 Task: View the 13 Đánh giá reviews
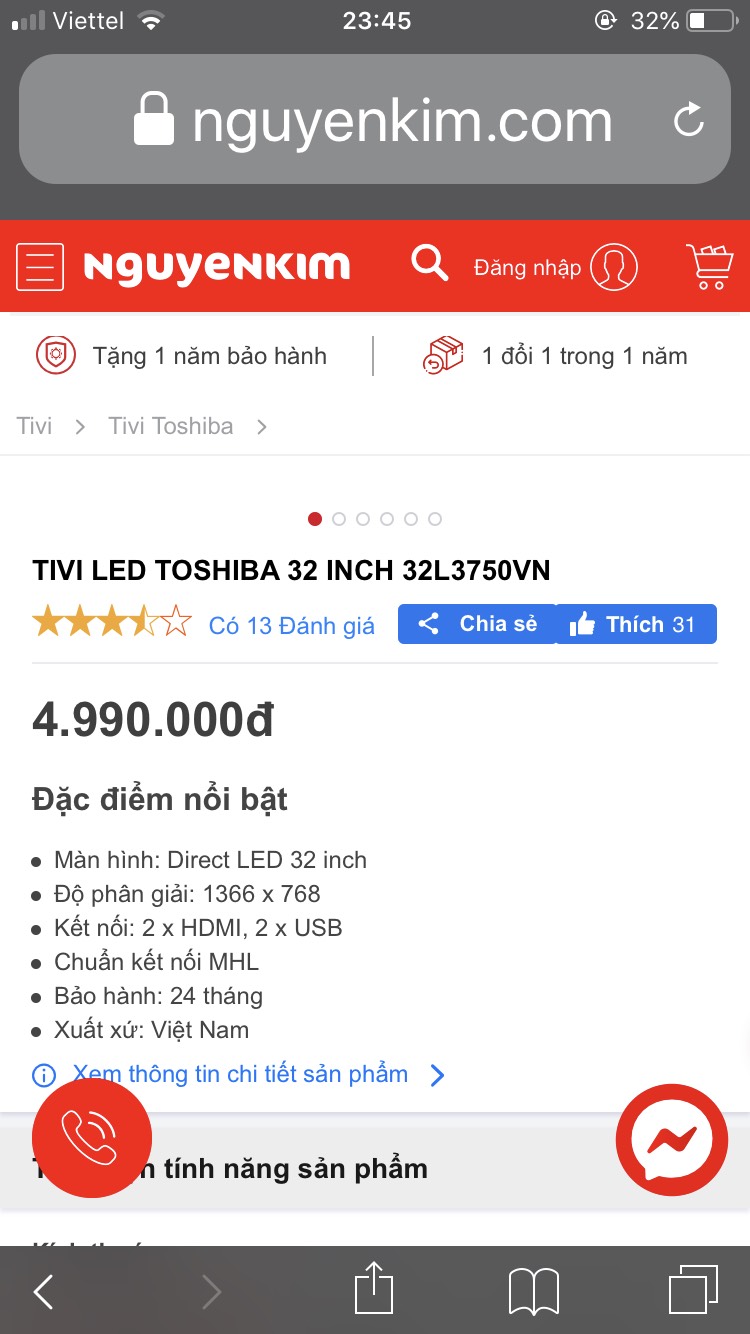click(x=291, y=626)
